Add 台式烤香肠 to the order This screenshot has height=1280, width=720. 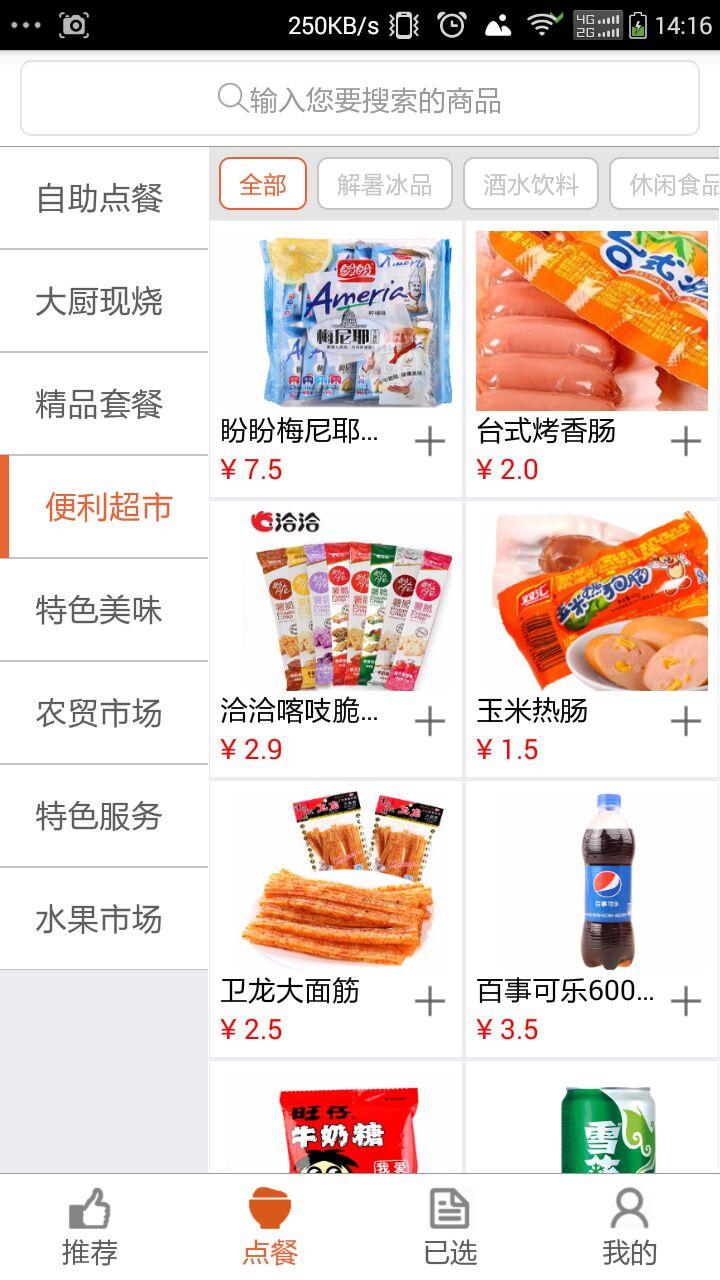coord(686,441)
